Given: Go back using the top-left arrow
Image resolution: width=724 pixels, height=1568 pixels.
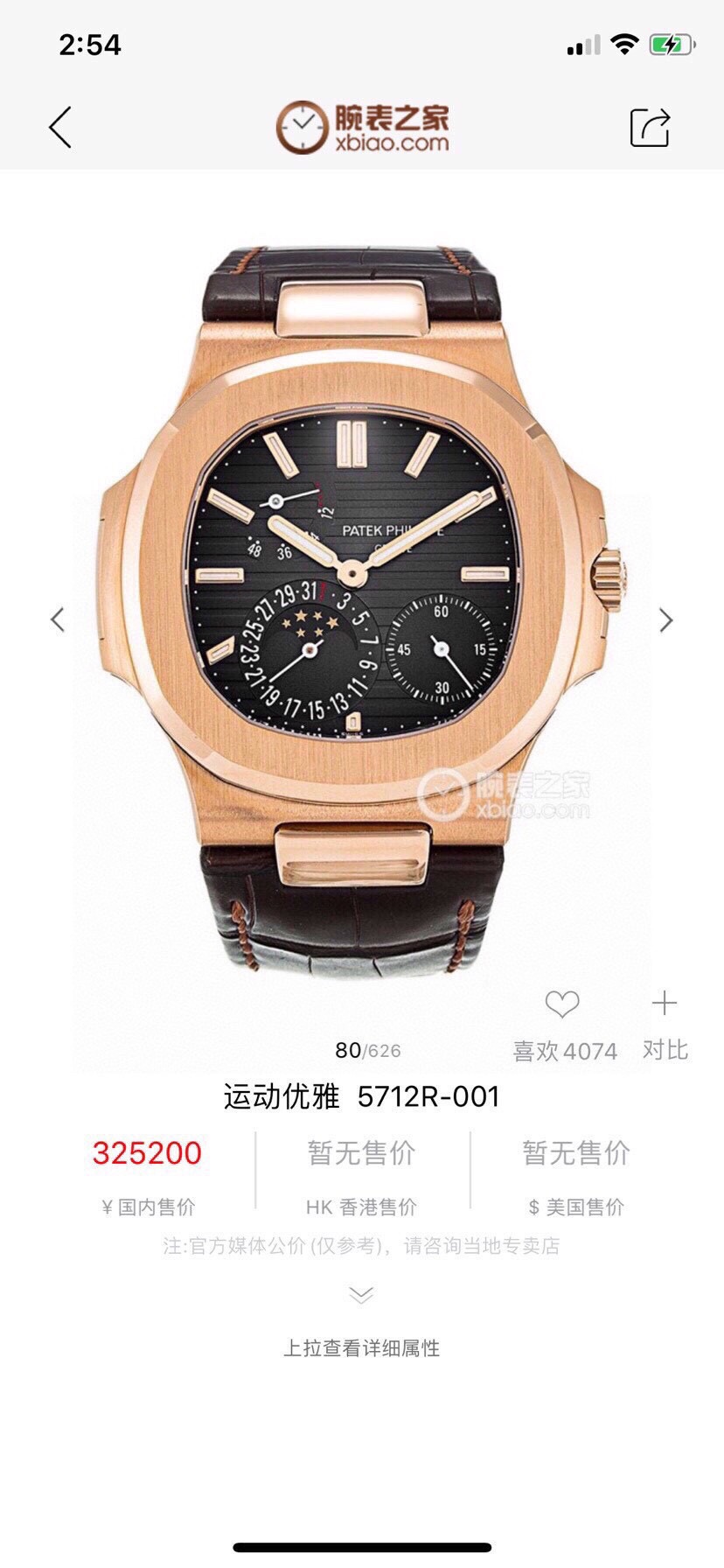Looking at the screenshot, I should tap(59, 128).
